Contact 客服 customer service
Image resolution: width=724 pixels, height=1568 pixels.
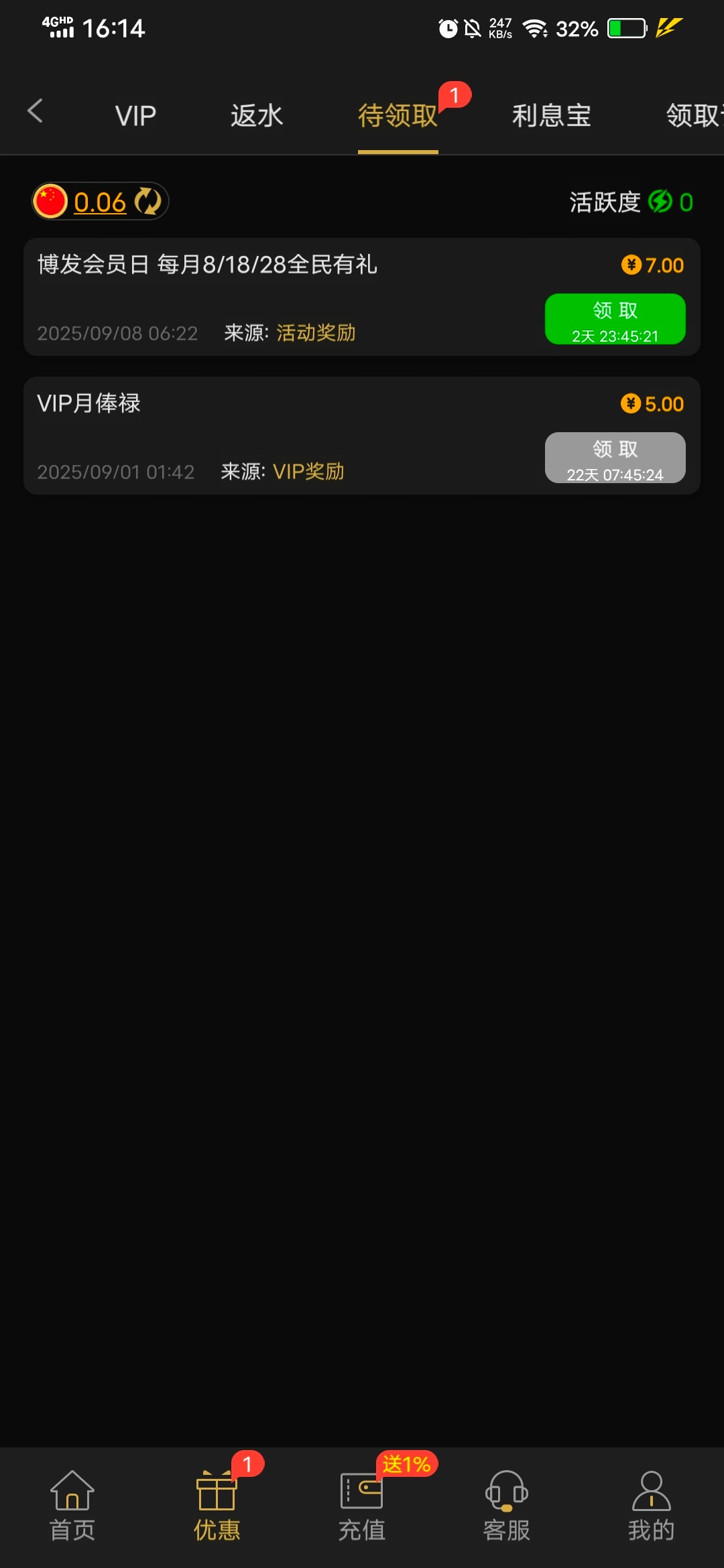pyautogui.click(x=506, y=1506)
